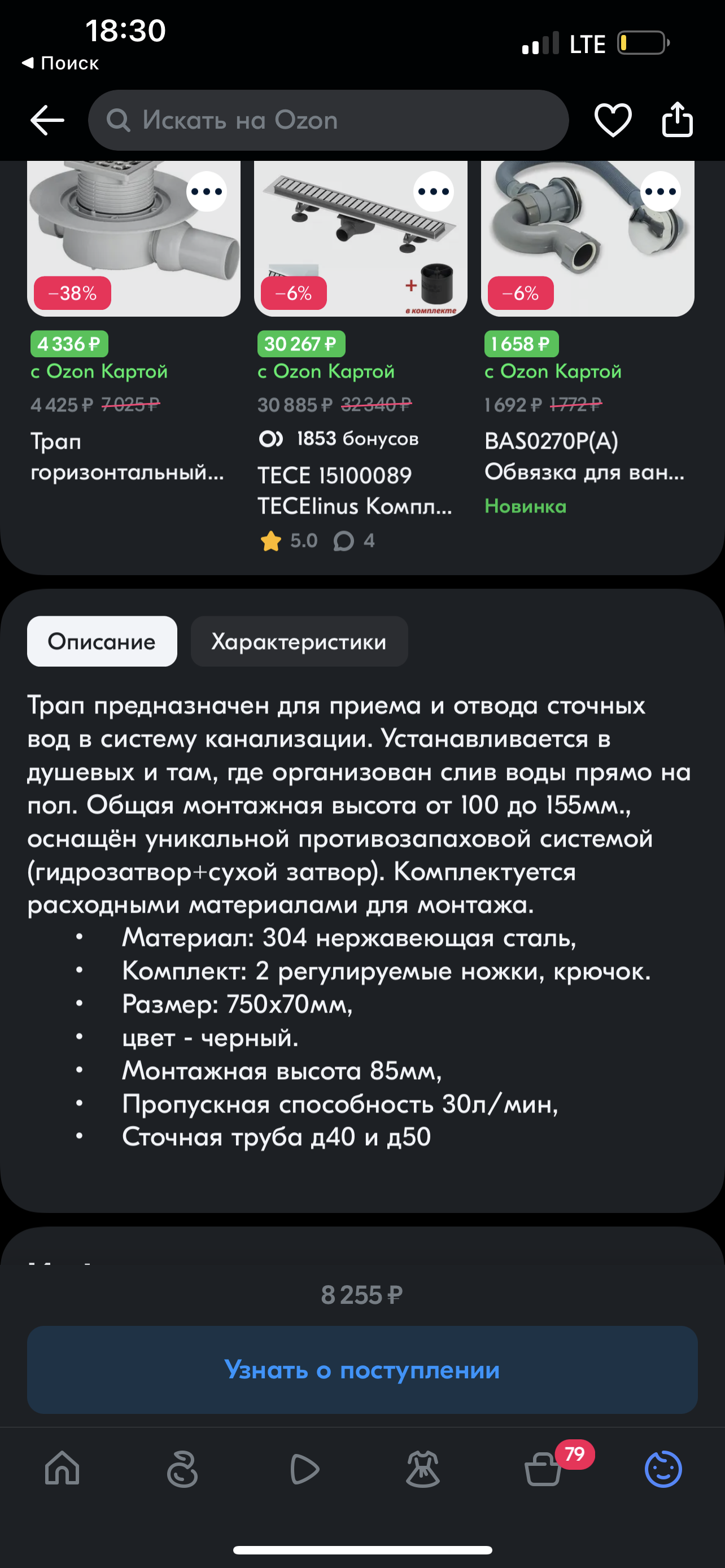Tap the 'Искать на Ozon' search field
Screen dimensions: 725x1568
[329, 121]
